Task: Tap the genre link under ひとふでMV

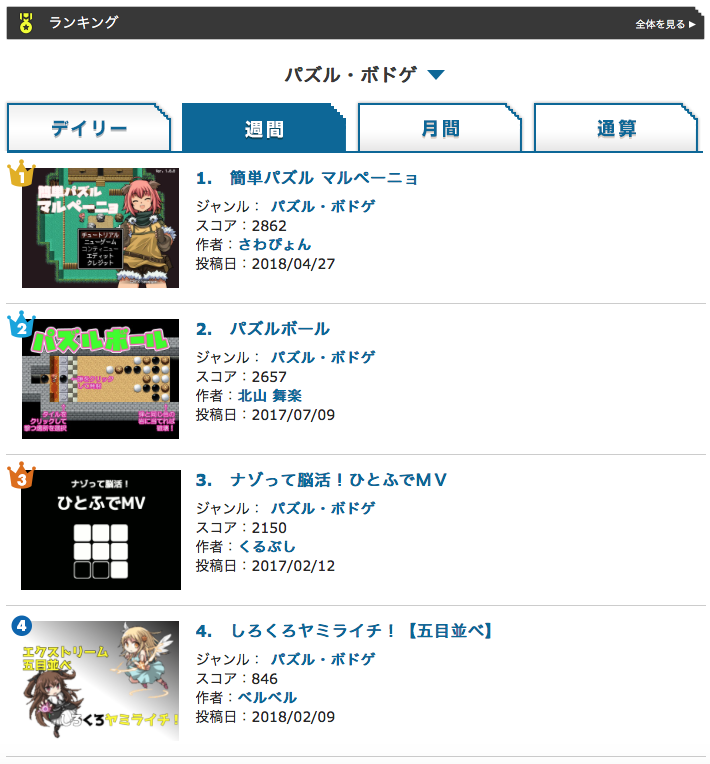Action: pyautogui.click(x=322, y=508)
